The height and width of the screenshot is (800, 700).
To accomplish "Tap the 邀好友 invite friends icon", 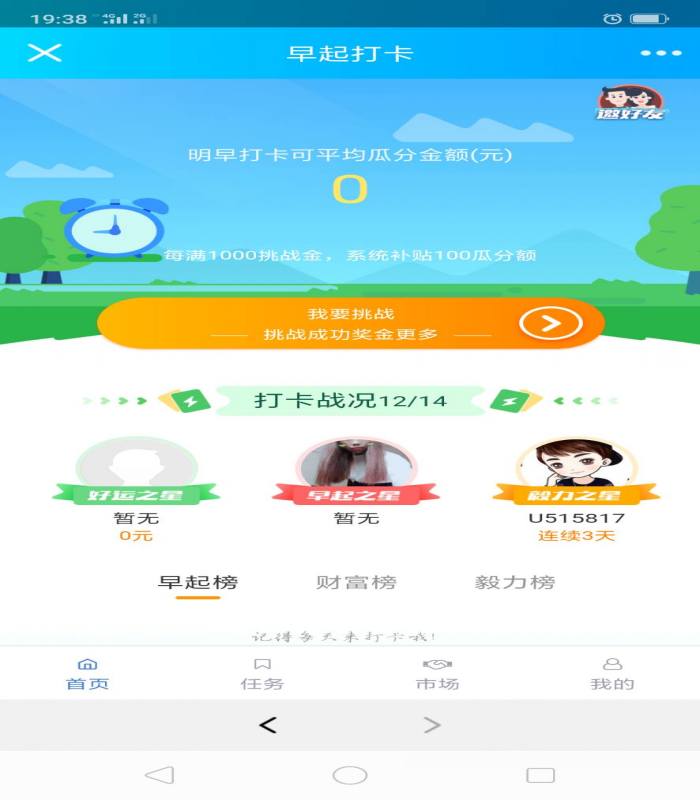I will (631, 103).
